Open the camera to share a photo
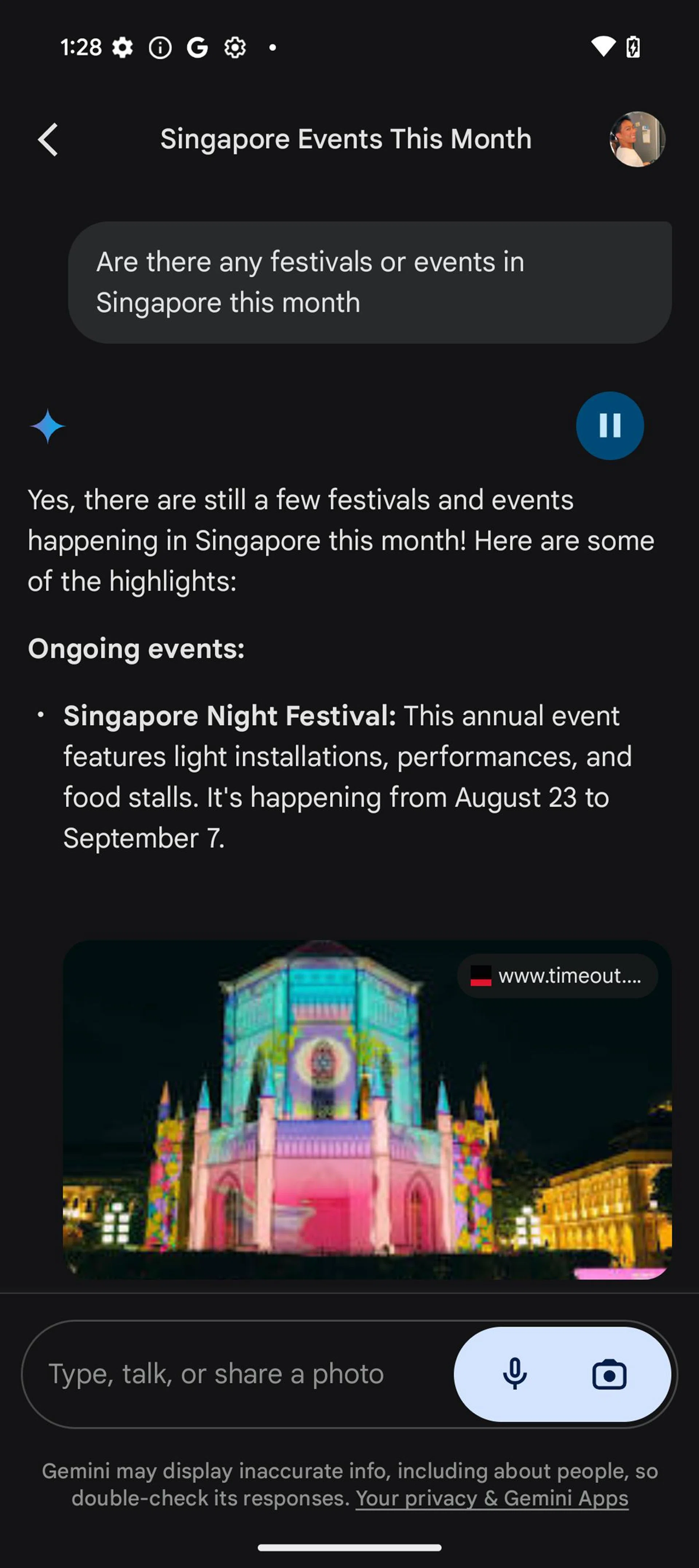This screenshot has height=1568, width=699. click(x=609, y=1374)
